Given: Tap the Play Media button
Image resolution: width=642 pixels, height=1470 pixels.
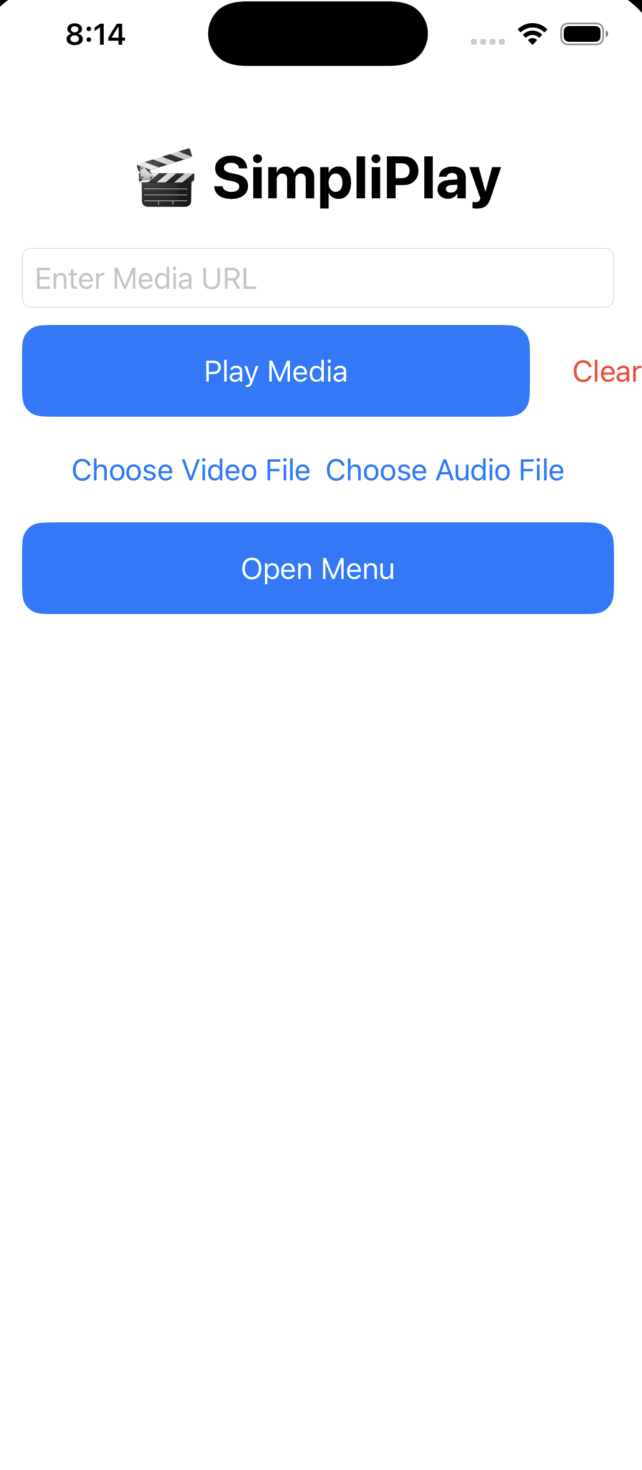Looking at the screenshot, I should pyautogui.click(x=276, y=371).
